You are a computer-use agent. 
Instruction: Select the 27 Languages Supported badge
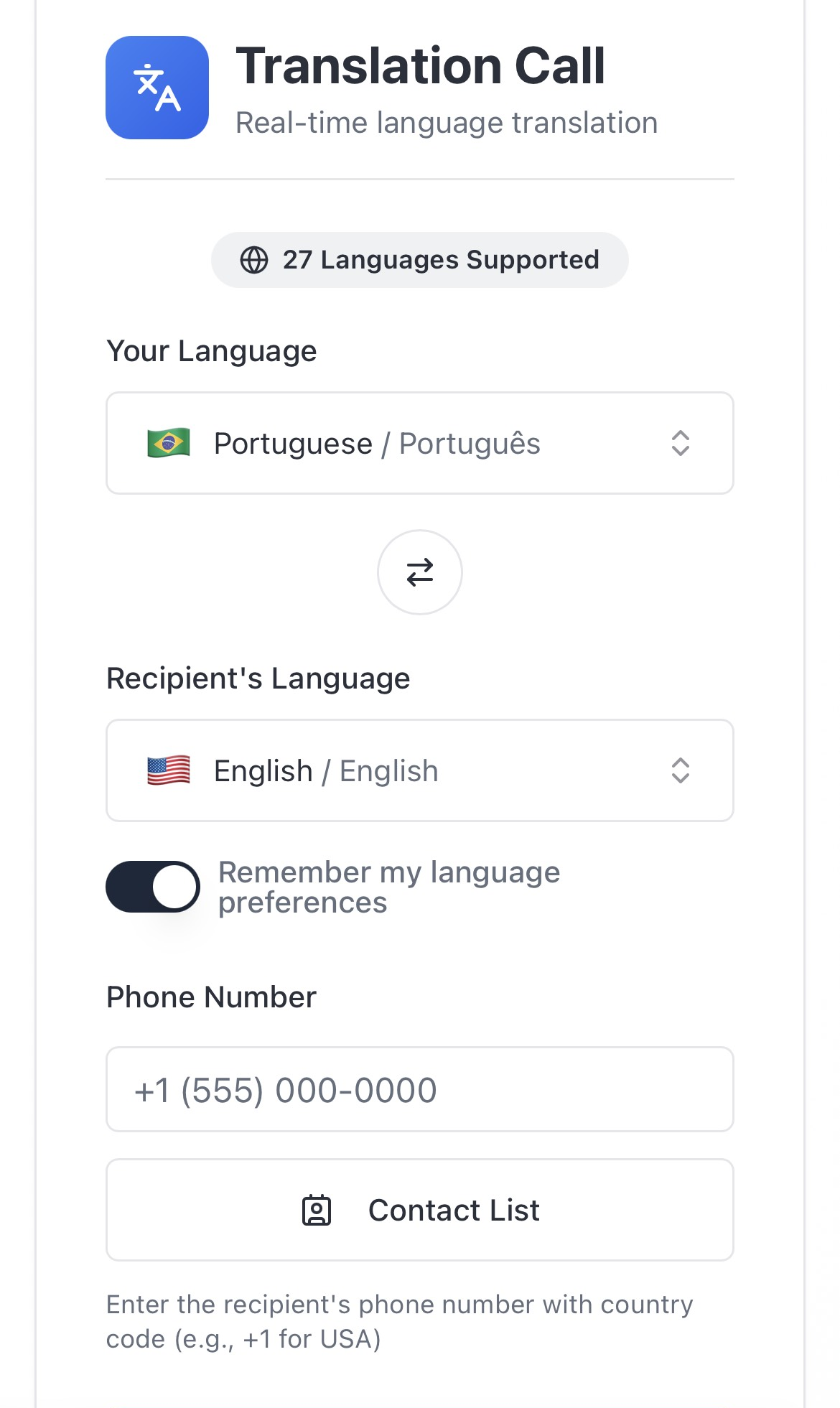click(419, 259)
